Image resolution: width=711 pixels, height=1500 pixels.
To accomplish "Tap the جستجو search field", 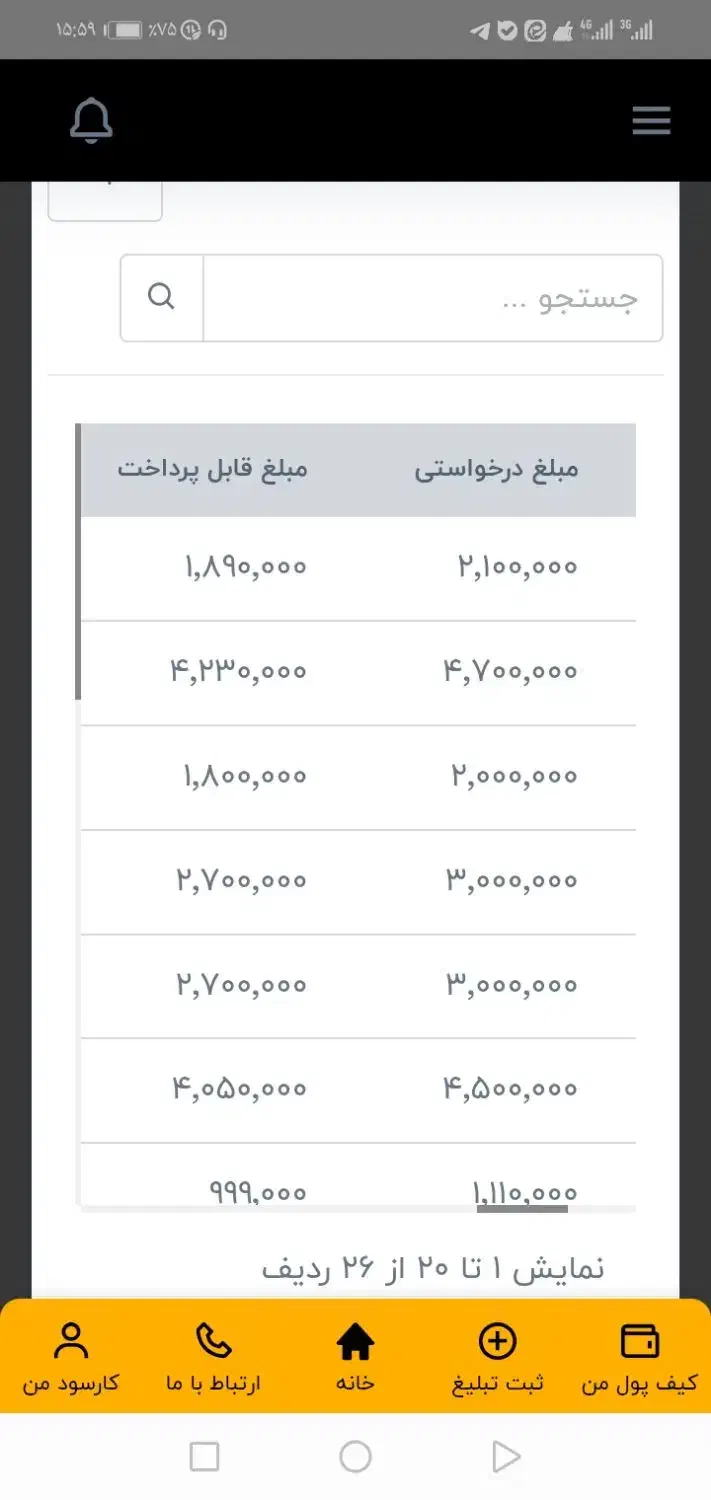I will (x=433, y=298).
